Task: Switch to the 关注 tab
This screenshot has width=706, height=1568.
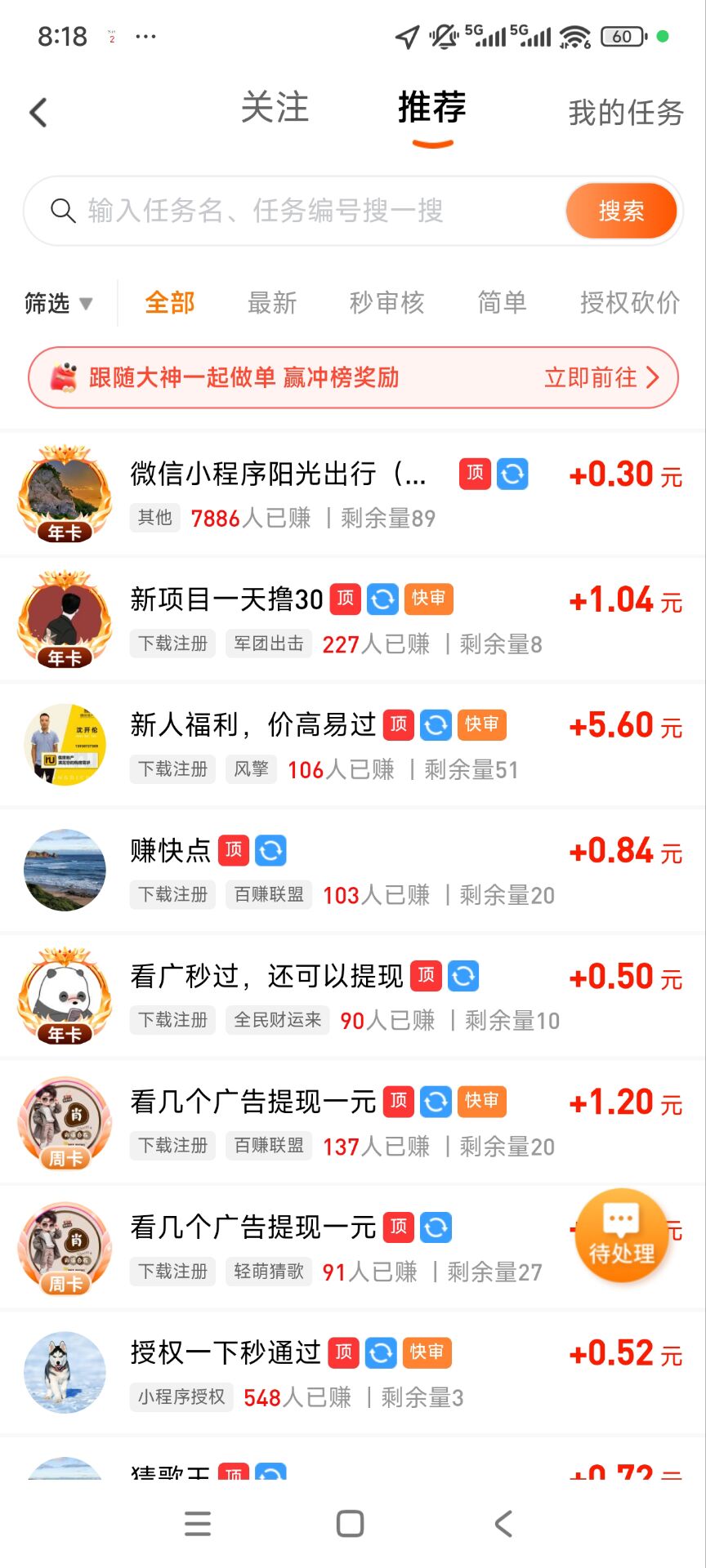Action: (x=275, y=109)
